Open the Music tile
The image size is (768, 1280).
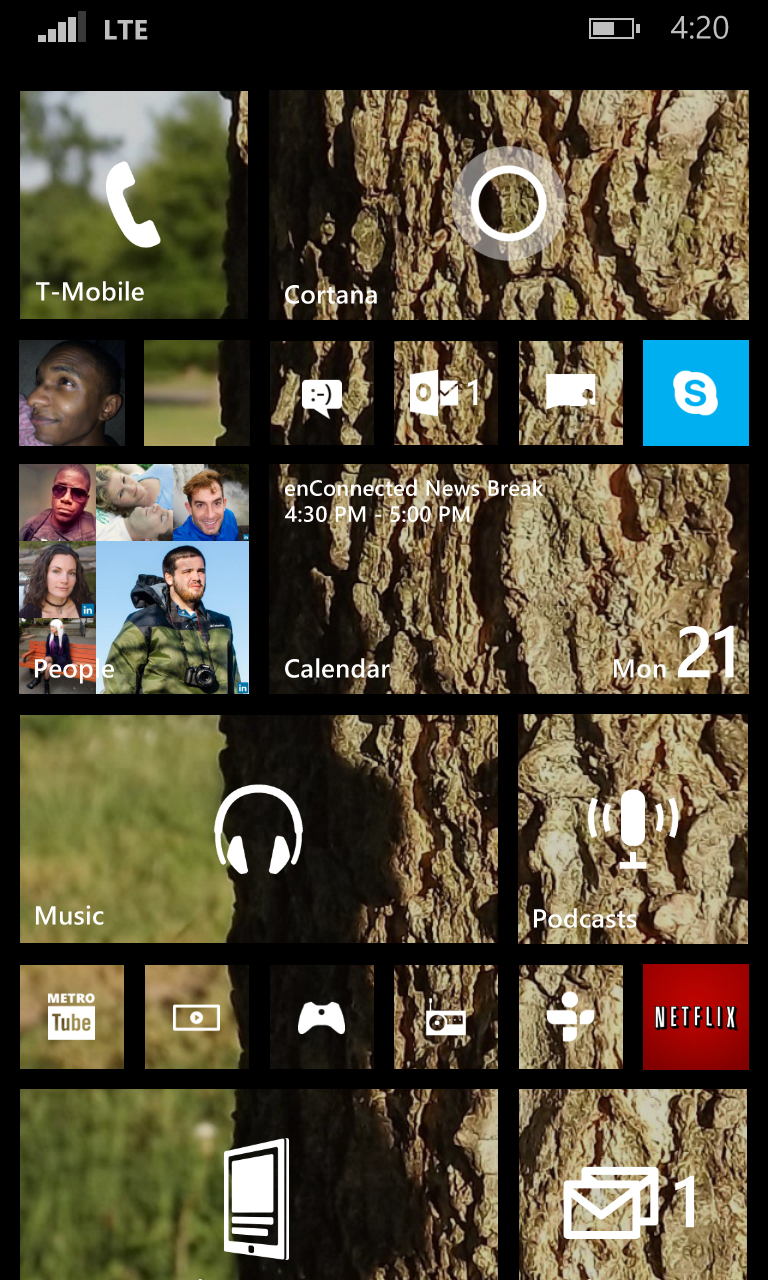[259, 829]
